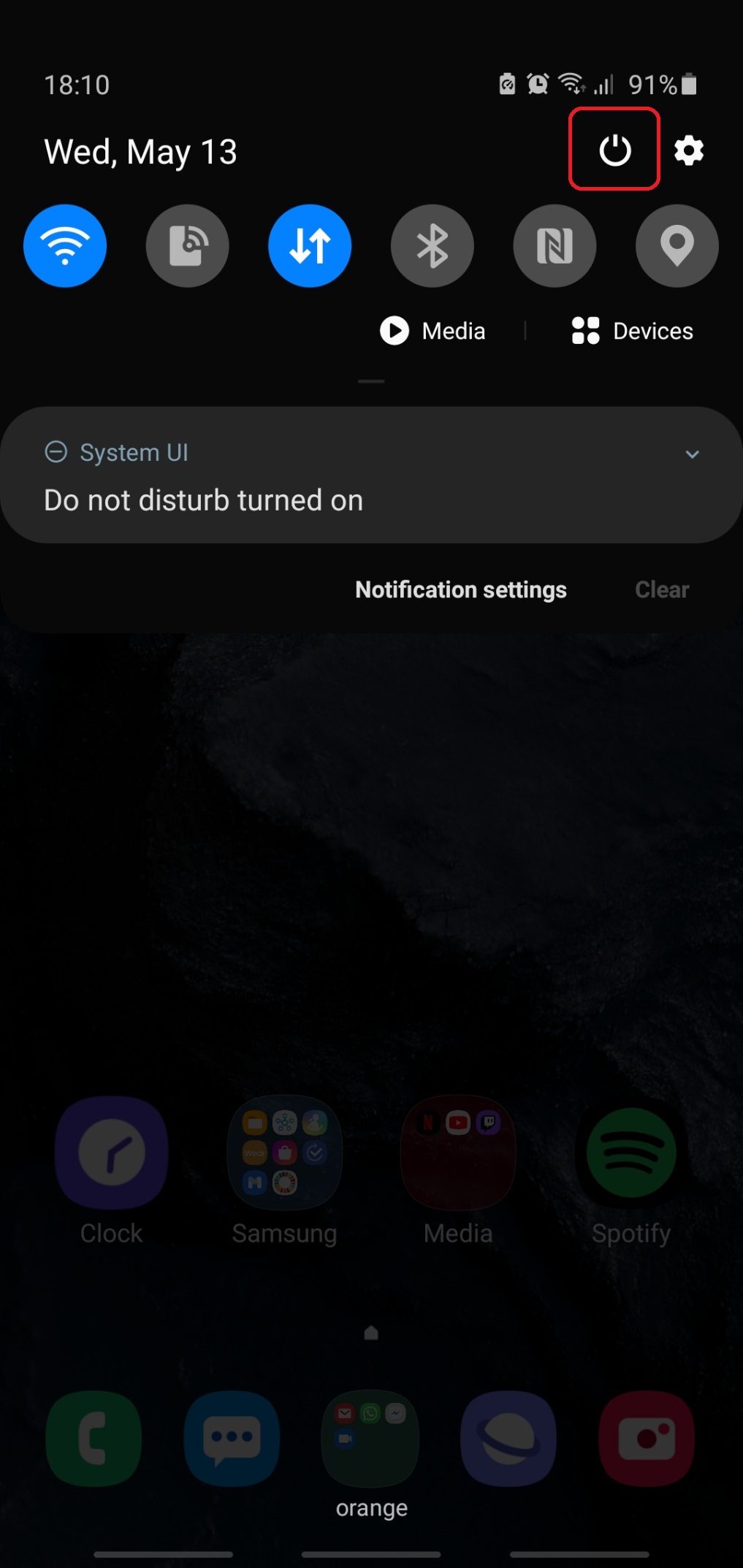Screen dimensions: 743x1568
Task: Expand the System UI notification chevron
Action: point(692,454)
